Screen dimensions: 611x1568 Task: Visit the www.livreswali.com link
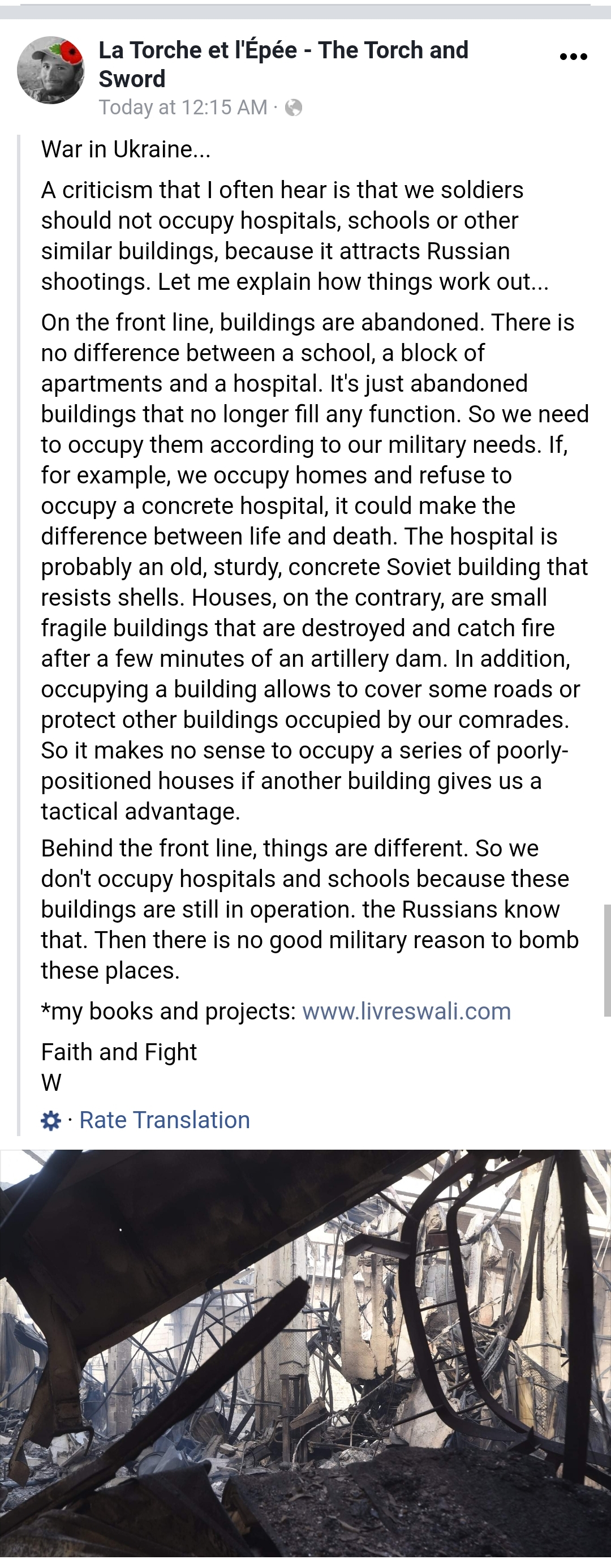pos(406,1011)
